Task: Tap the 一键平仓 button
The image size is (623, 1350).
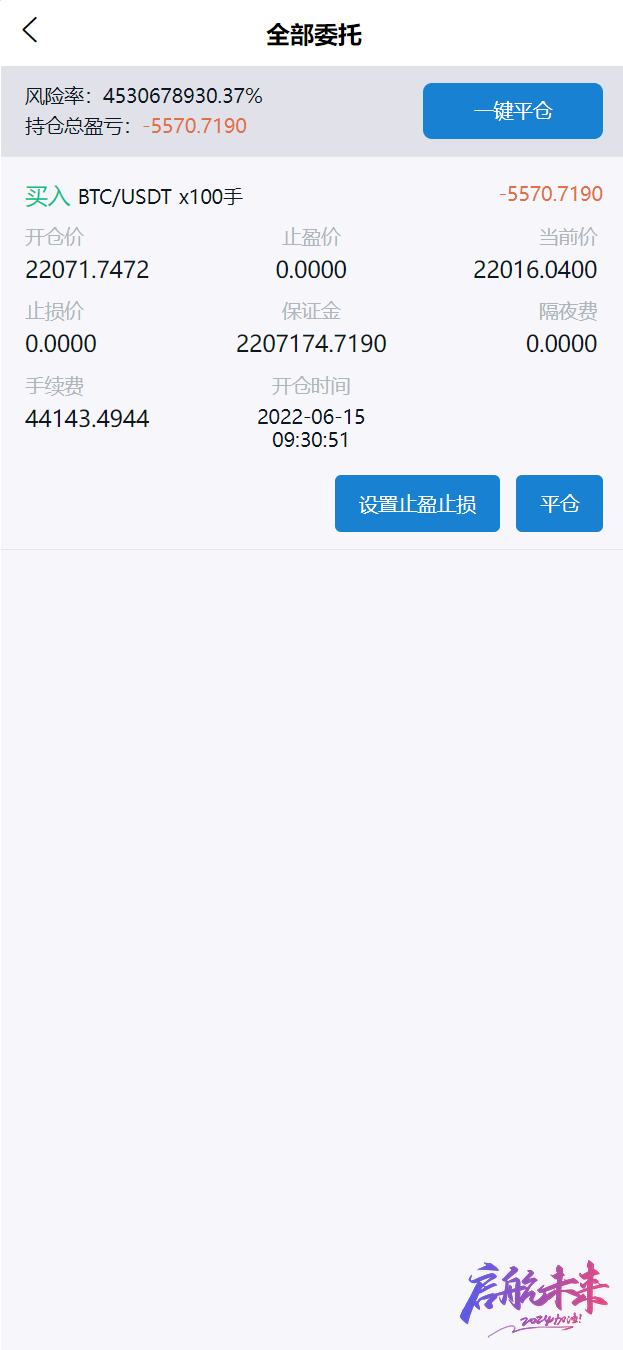Action: (513, 111)
